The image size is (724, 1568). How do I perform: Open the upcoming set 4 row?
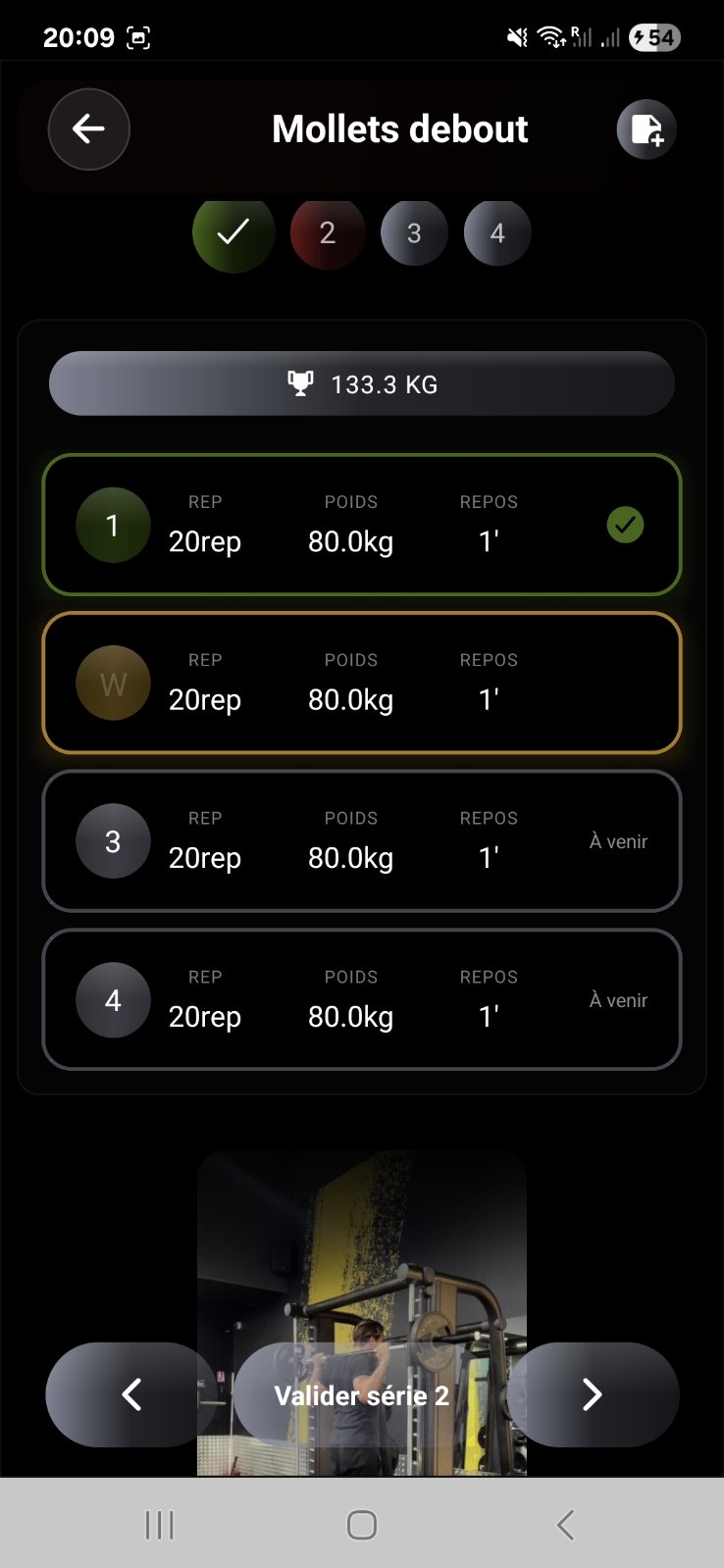coord(362,999)
